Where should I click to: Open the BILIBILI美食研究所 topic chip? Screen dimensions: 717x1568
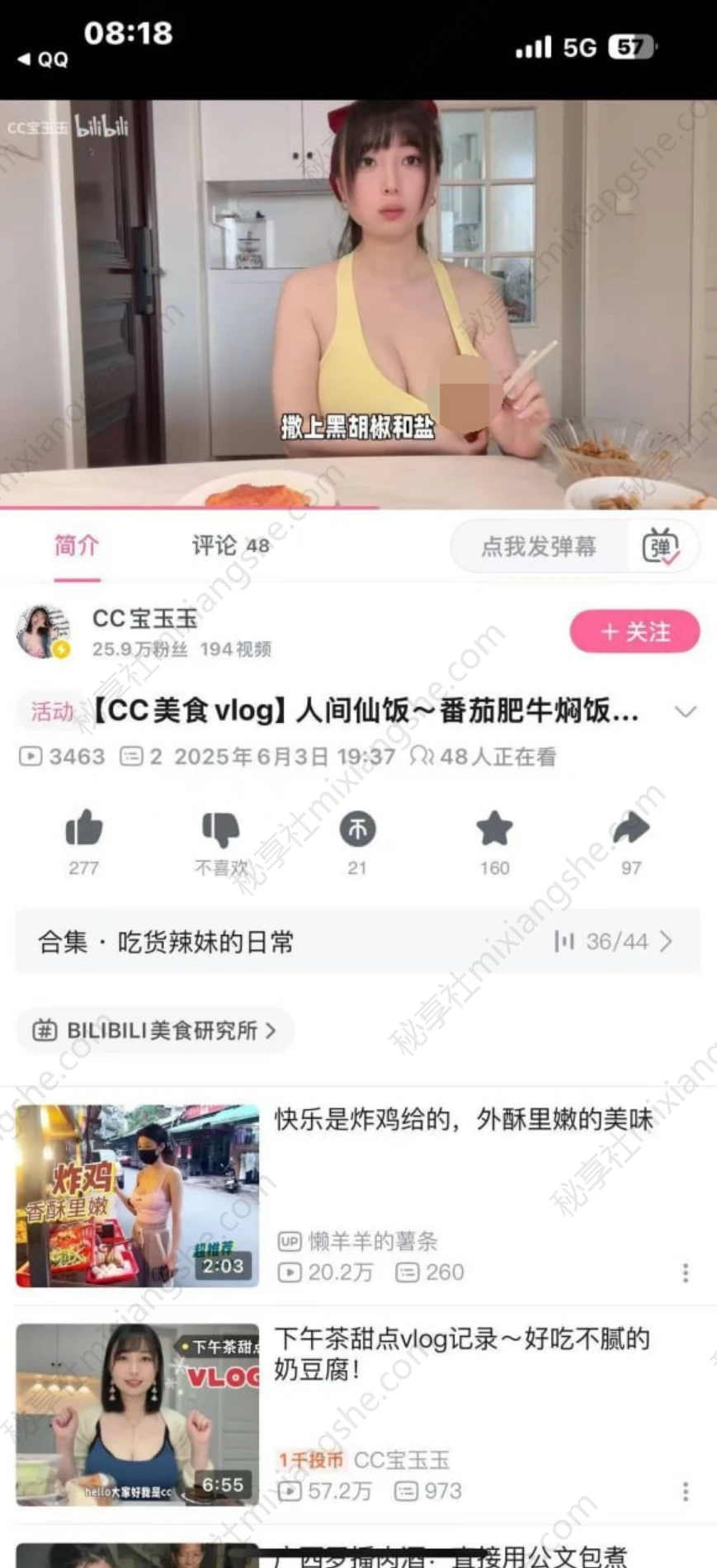pyautogui.click(x=155, y=1030)
